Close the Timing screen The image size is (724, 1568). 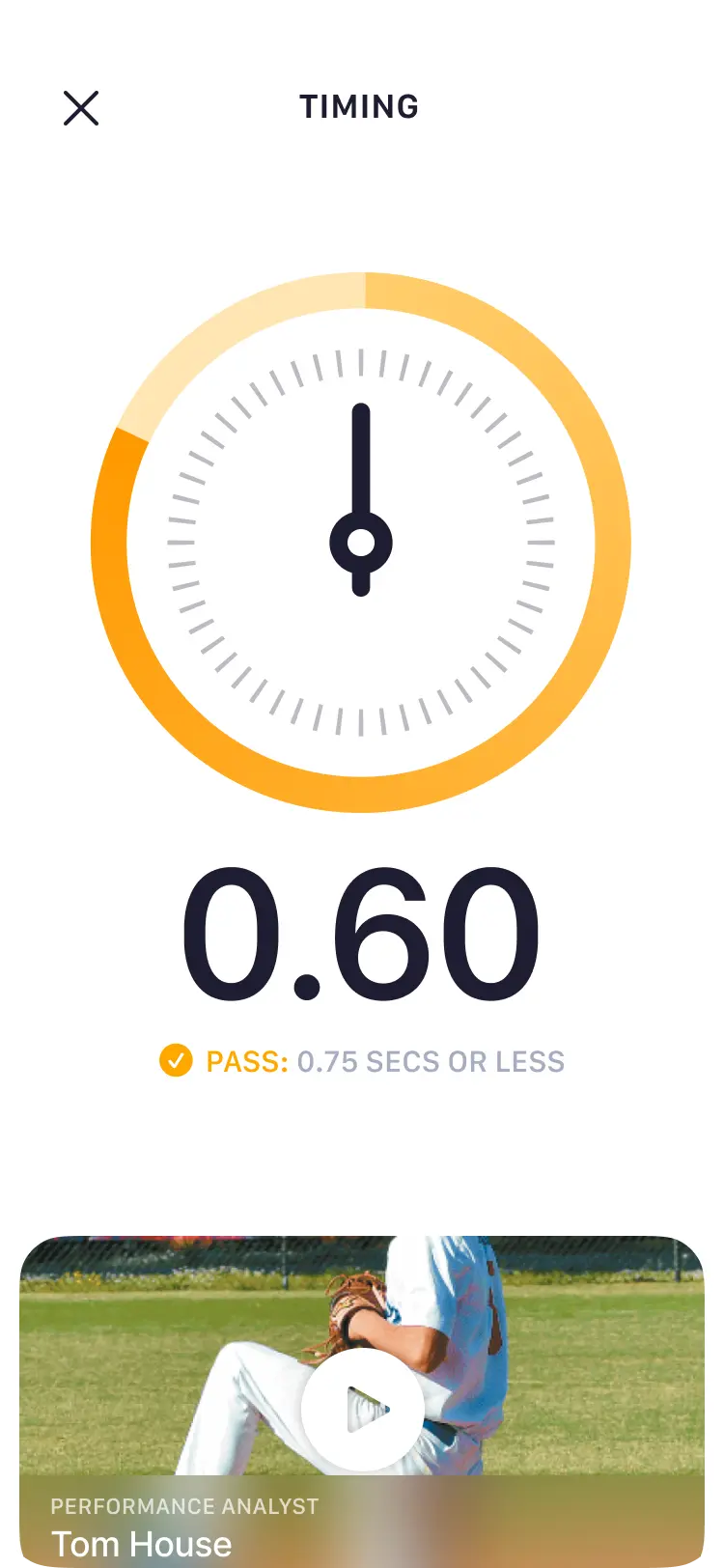point(81,108)
